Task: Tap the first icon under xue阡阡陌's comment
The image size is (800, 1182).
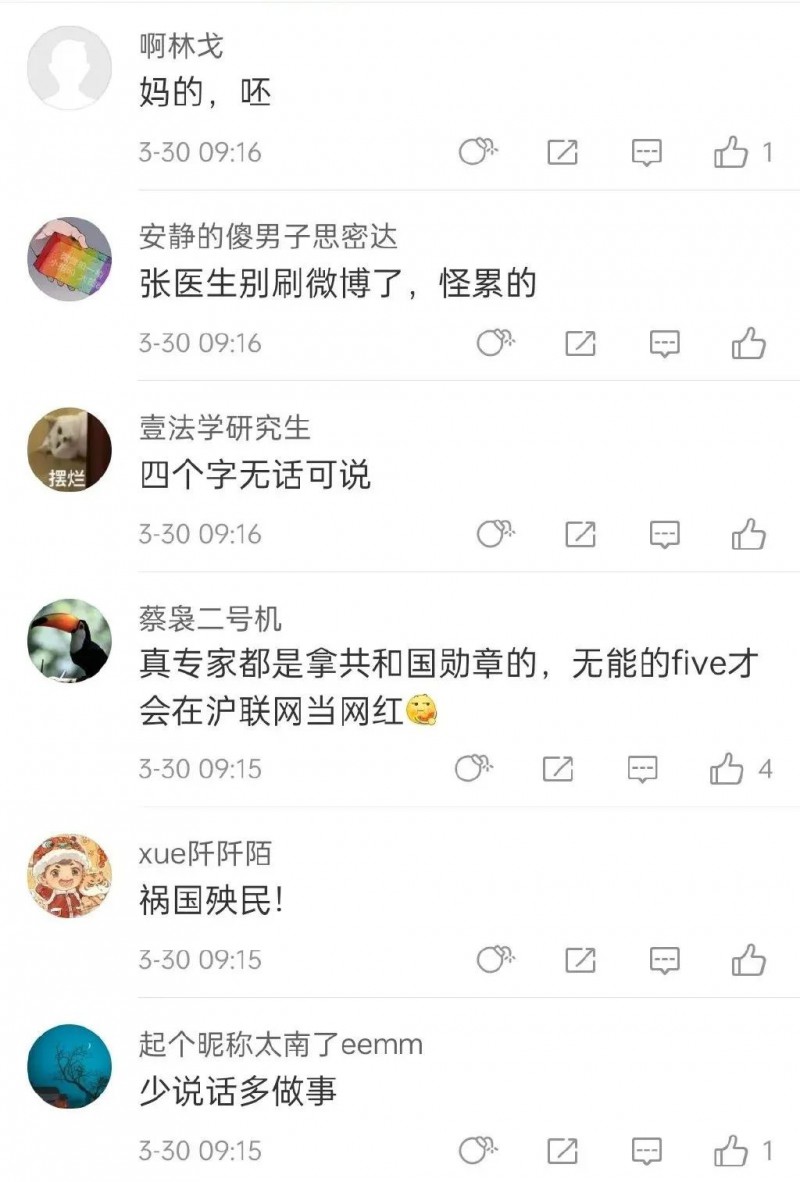Action: (494, 960)
